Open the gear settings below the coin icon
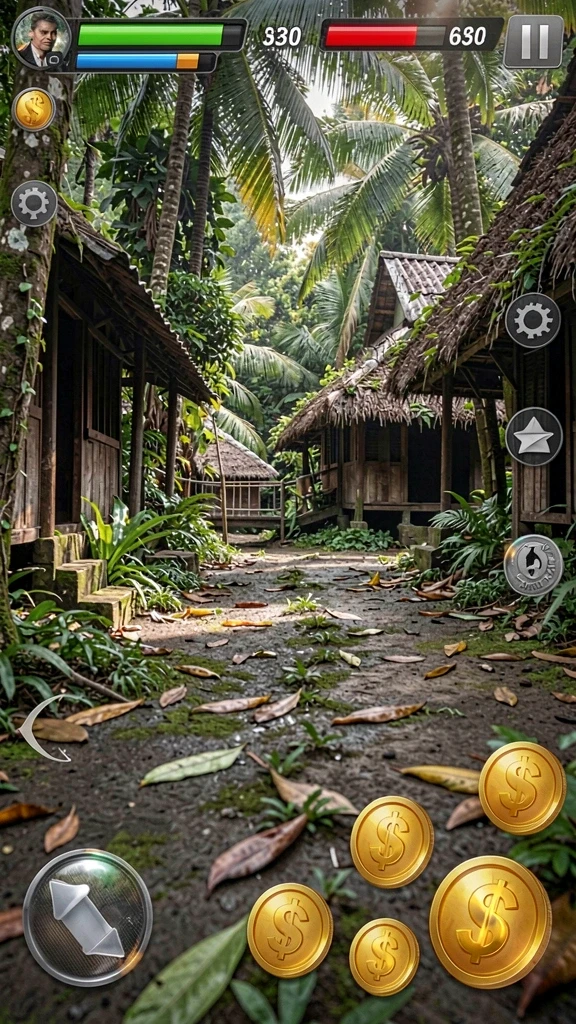This screenshot has height=1024, width=576. tap(34, 203)
